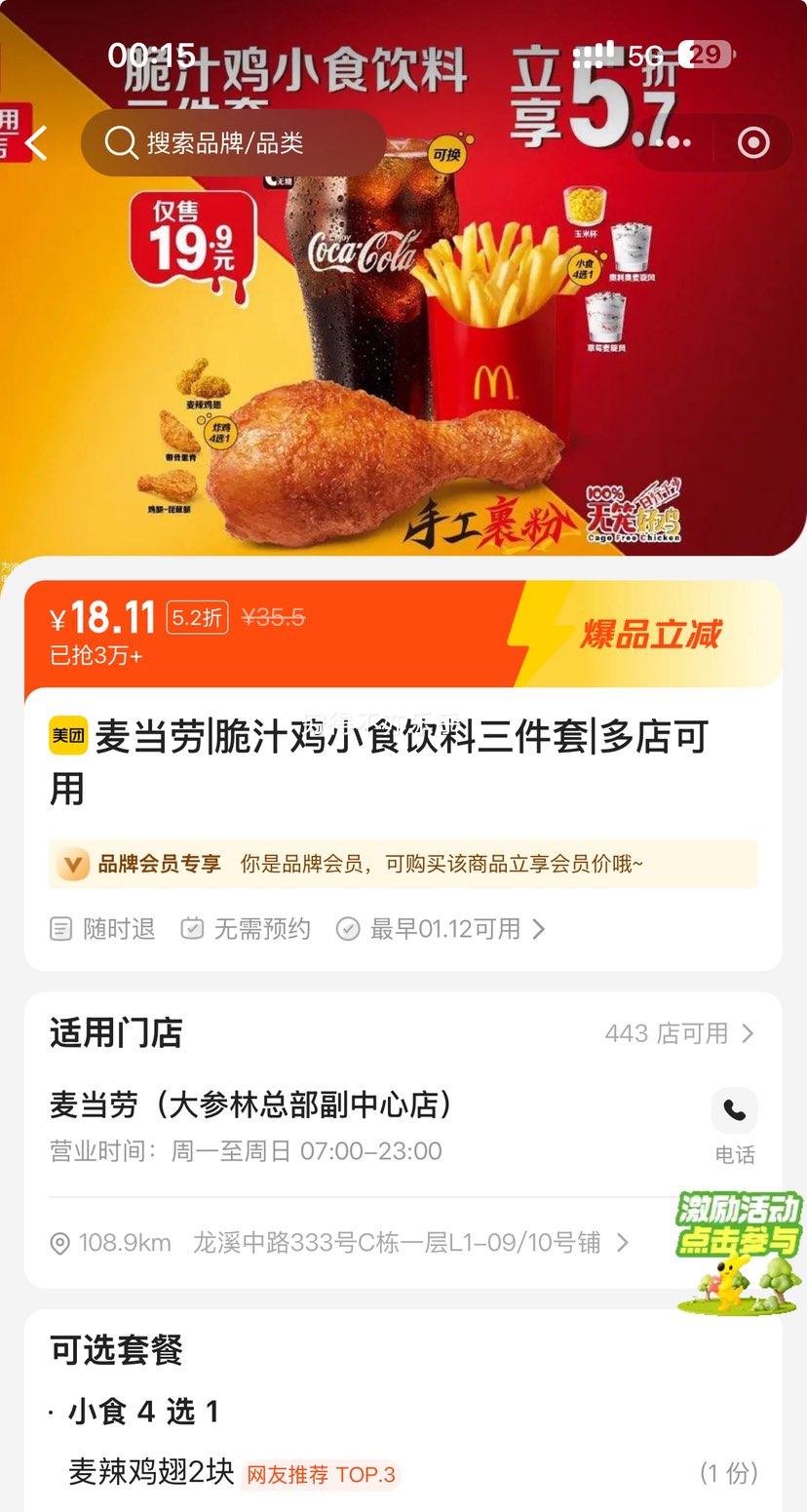Open details via 最早01.12可用 chevron
807x1512 pixels.
pos(539,929)
